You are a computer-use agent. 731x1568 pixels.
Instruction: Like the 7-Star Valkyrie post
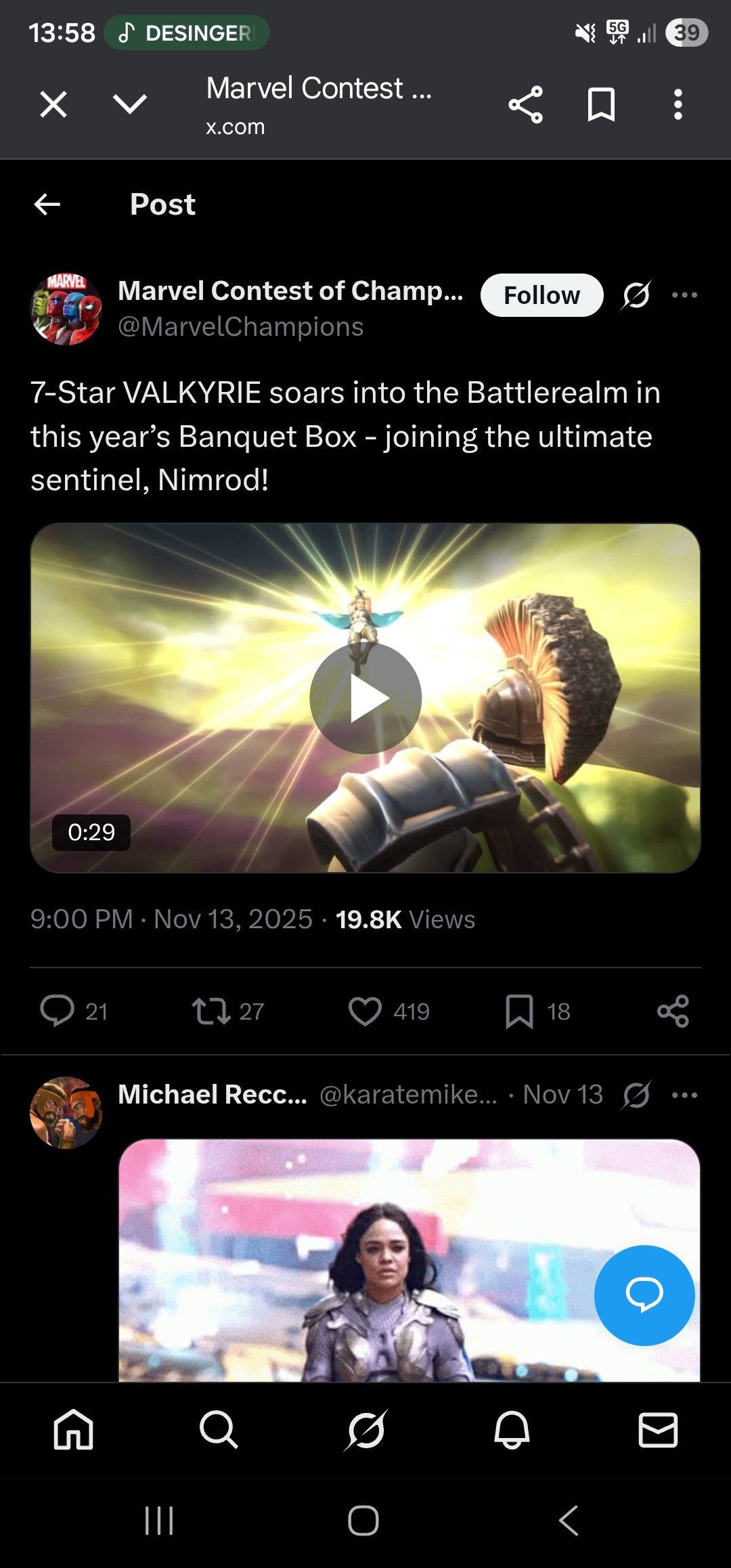point(365,1011)
